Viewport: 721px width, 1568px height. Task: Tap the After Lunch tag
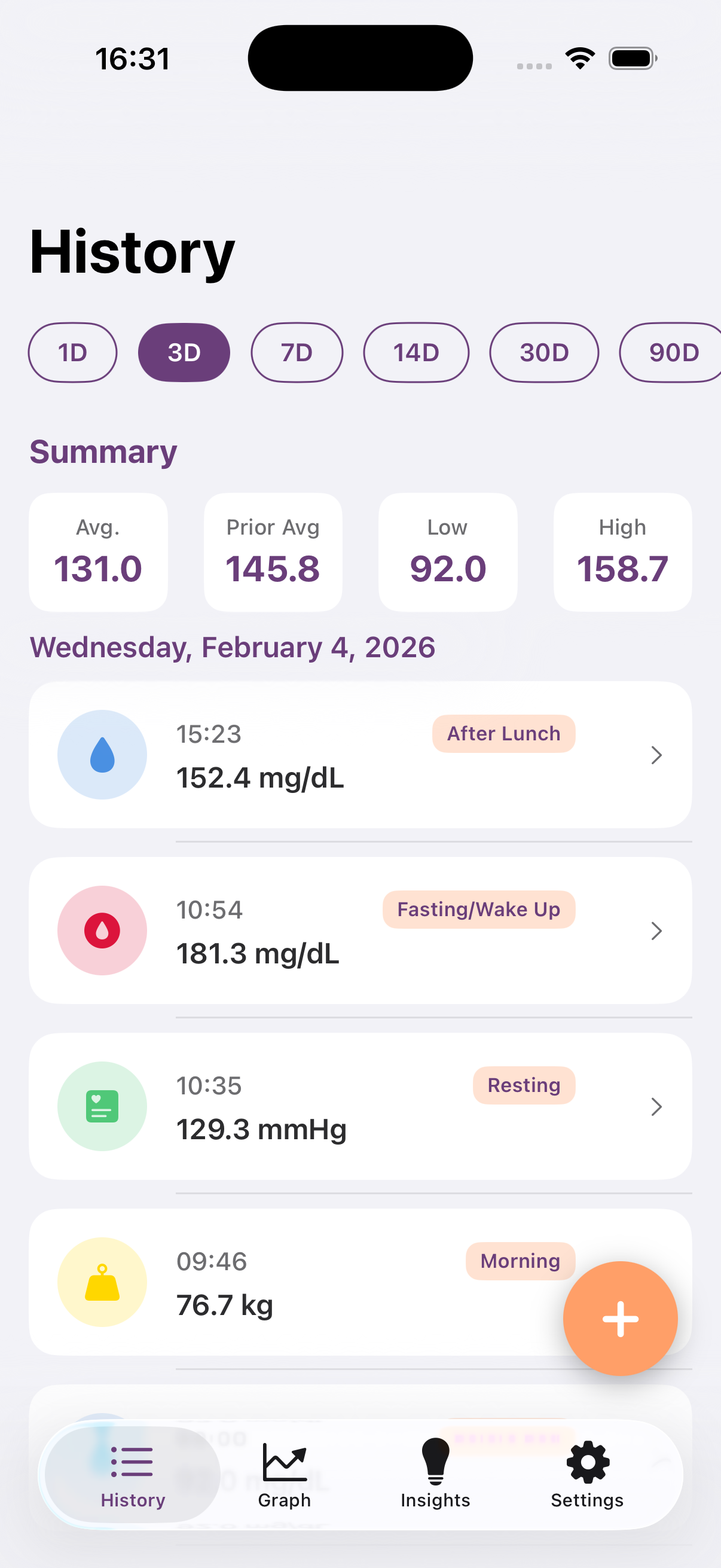pos(504,734)
